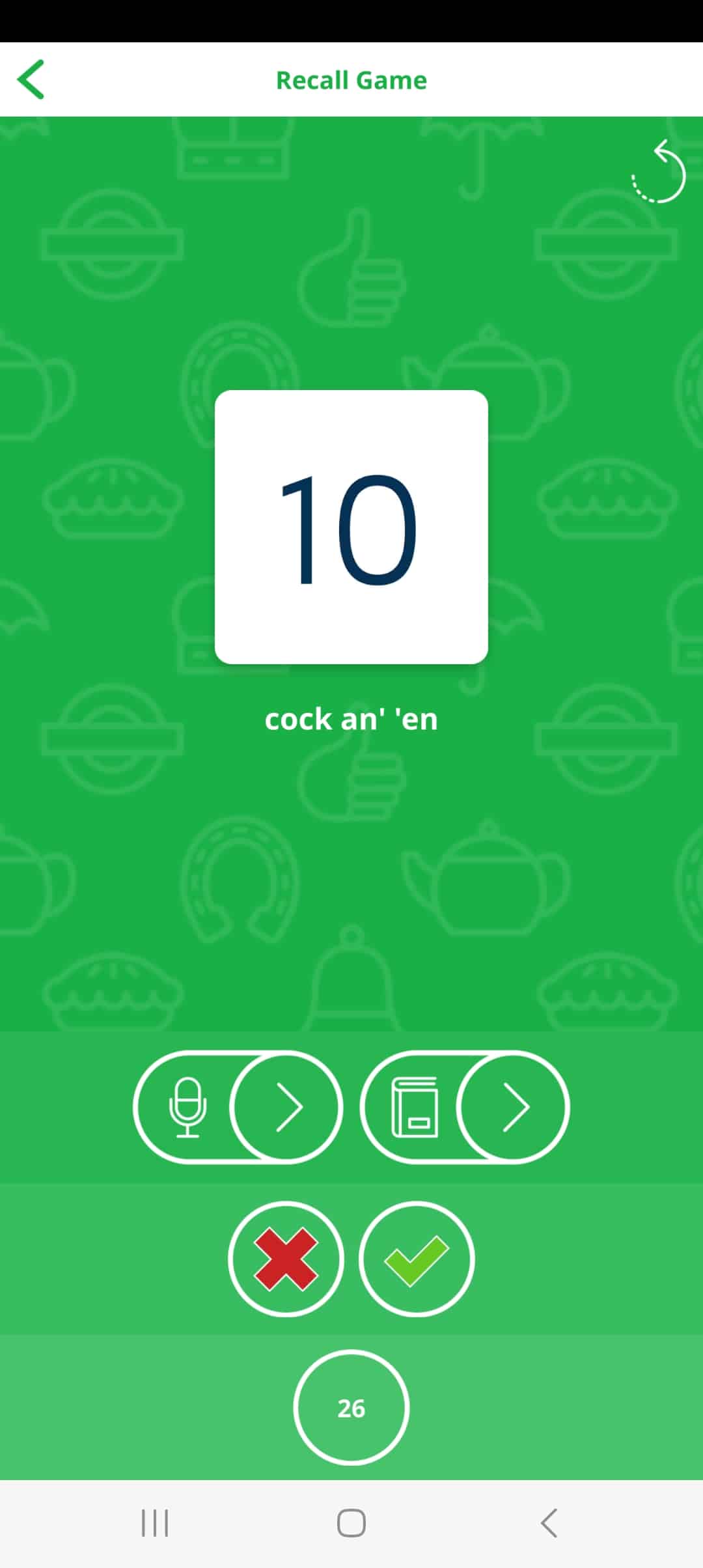Mark answer correct with green check
This screenshot has width=703, height=1568.
point(416,1259)
